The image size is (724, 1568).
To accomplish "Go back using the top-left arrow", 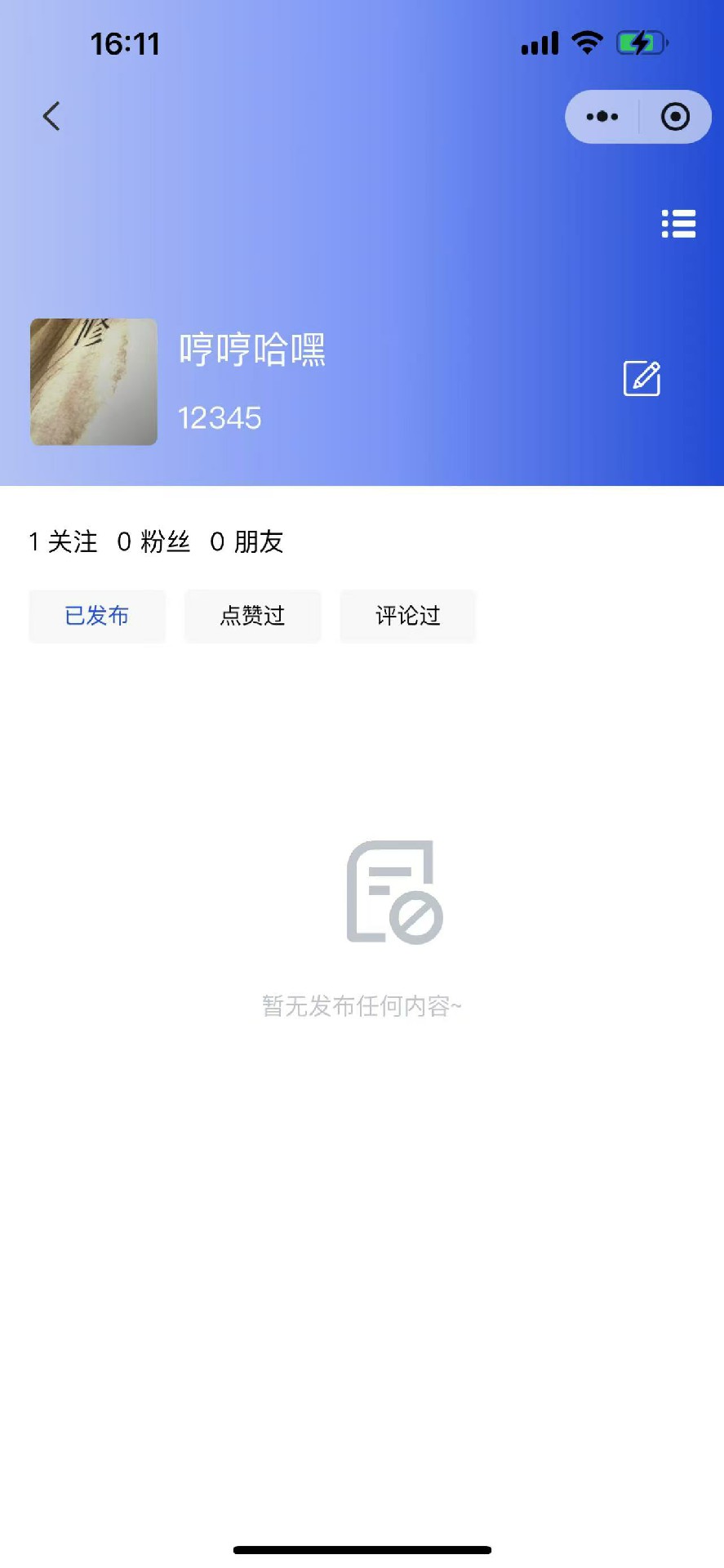I will (51, 116).
